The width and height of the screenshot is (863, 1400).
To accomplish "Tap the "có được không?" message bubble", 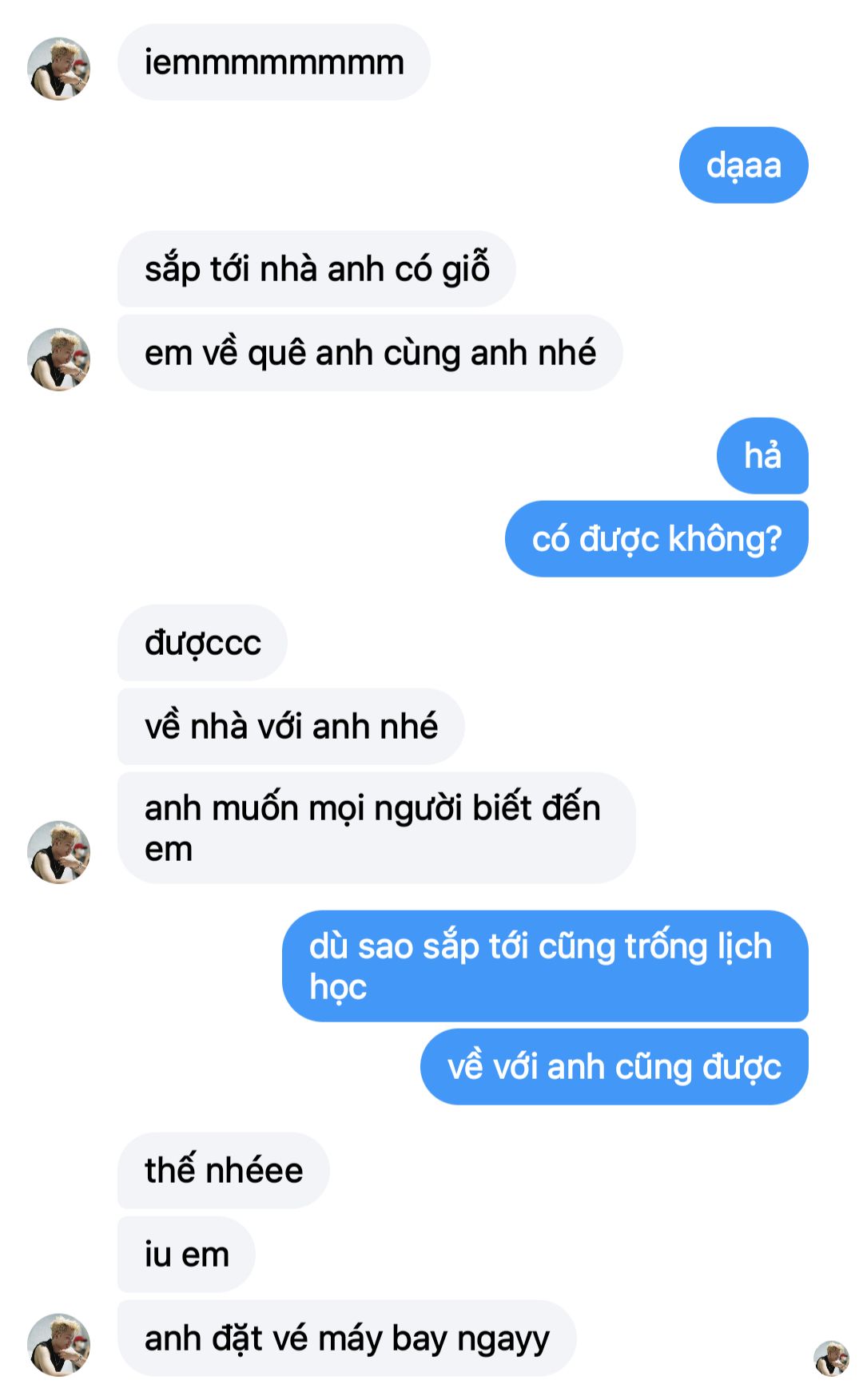I will click(x=656, y=539).
